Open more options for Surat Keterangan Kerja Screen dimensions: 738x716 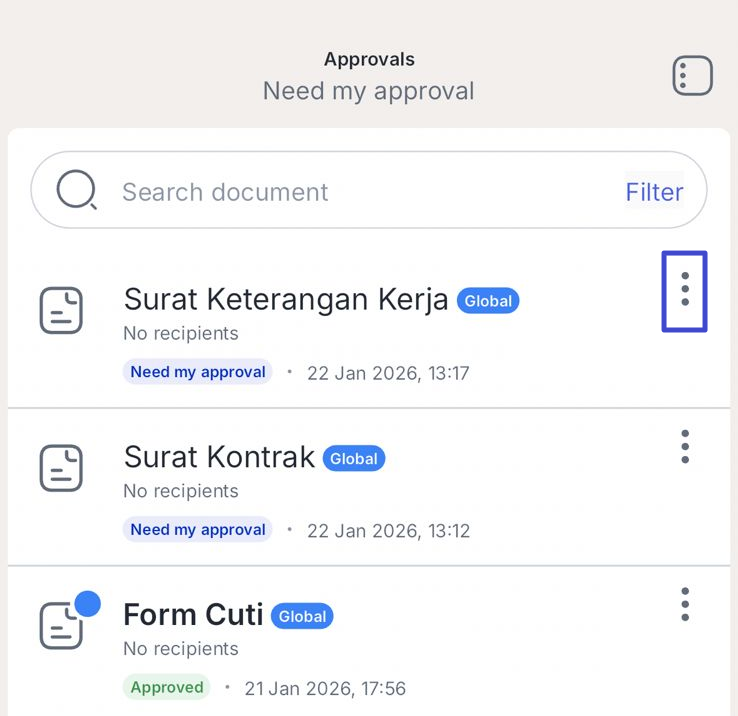[685, 291]
